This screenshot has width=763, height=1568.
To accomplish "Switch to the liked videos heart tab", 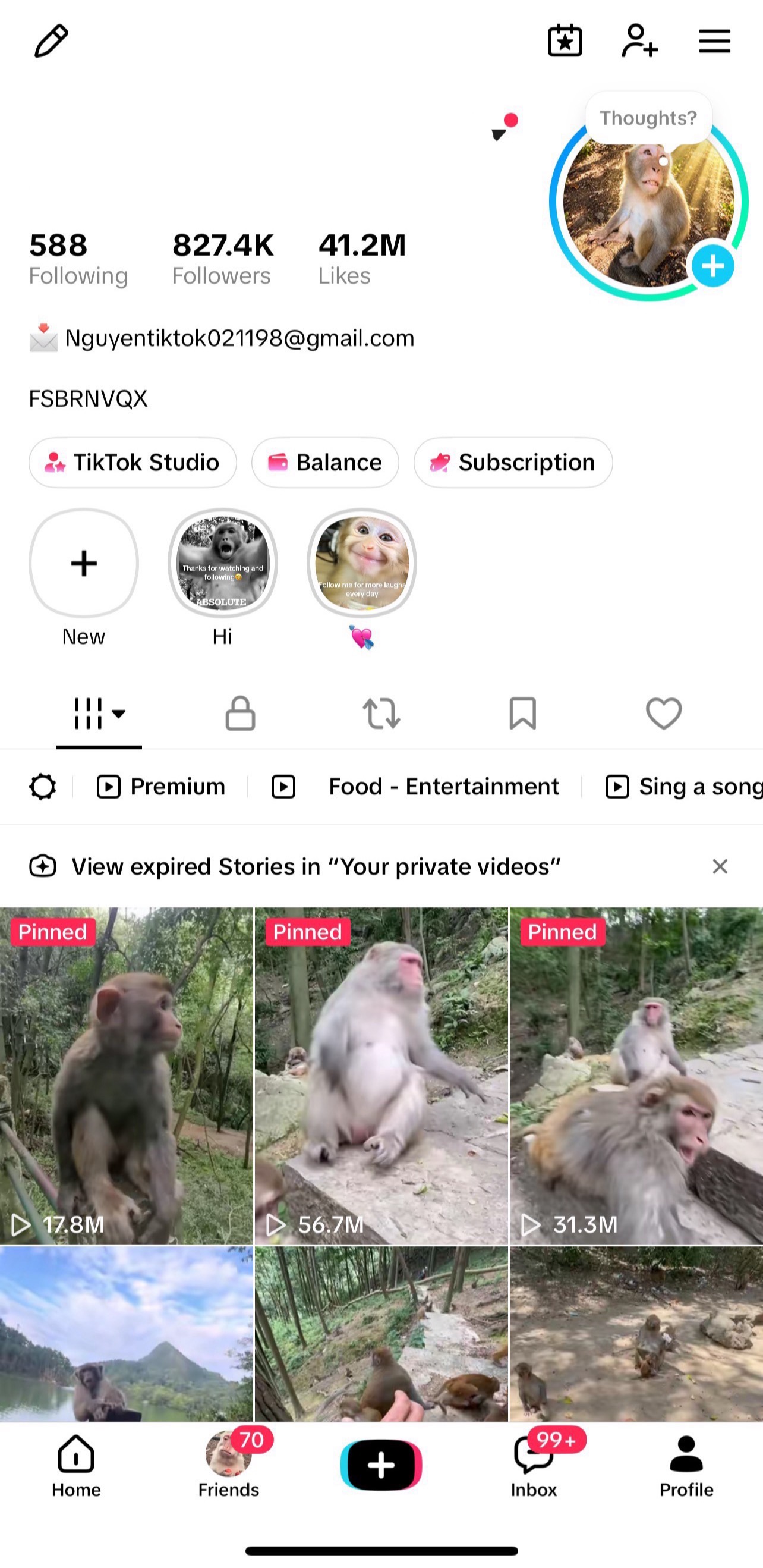I will pos(664,714).
